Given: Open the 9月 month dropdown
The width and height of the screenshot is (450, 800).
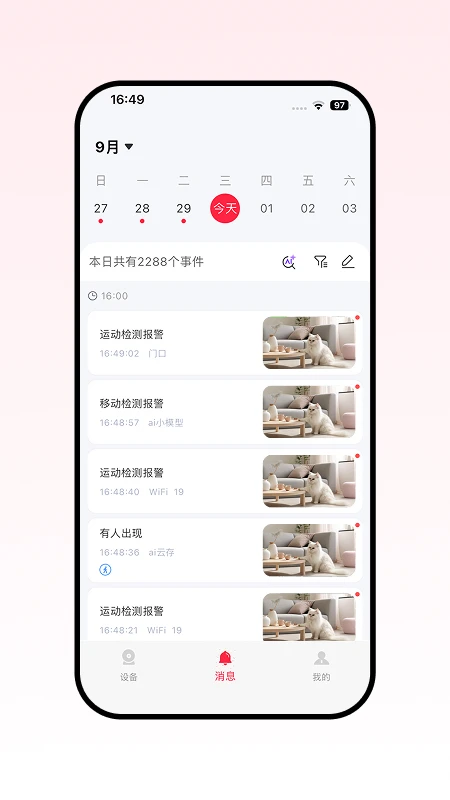Looking at the screenshot, I should (114, 147).
